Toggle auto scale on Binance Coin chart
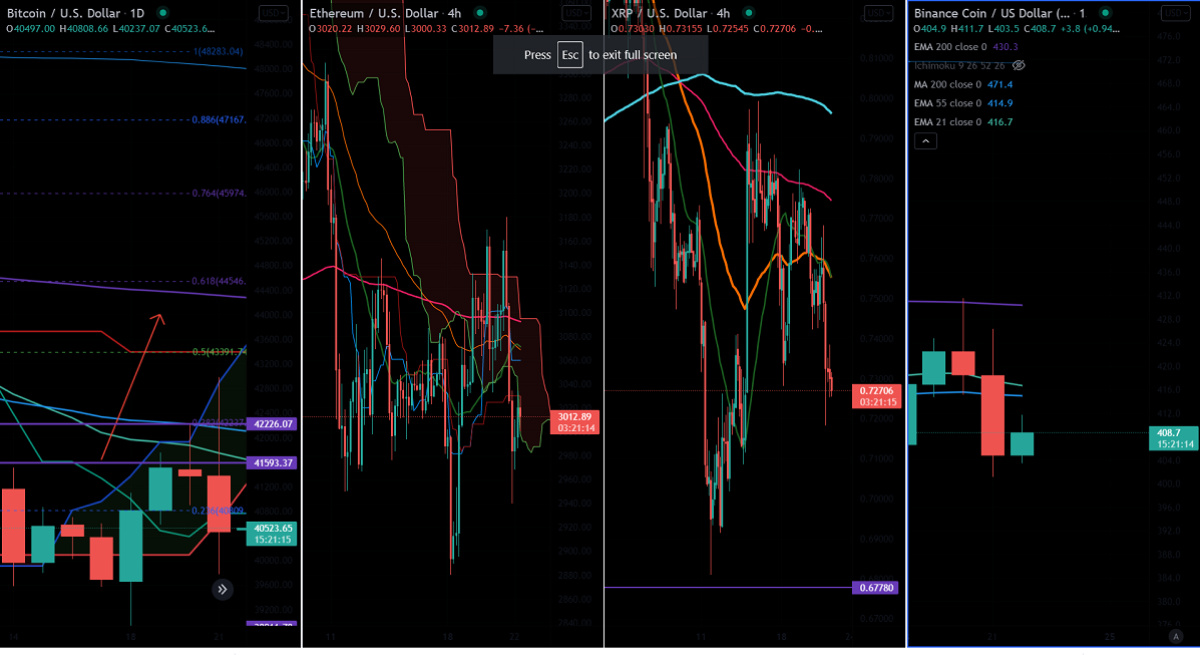The width and height of the screenshot is (1200, 655). coord(1175,637)
